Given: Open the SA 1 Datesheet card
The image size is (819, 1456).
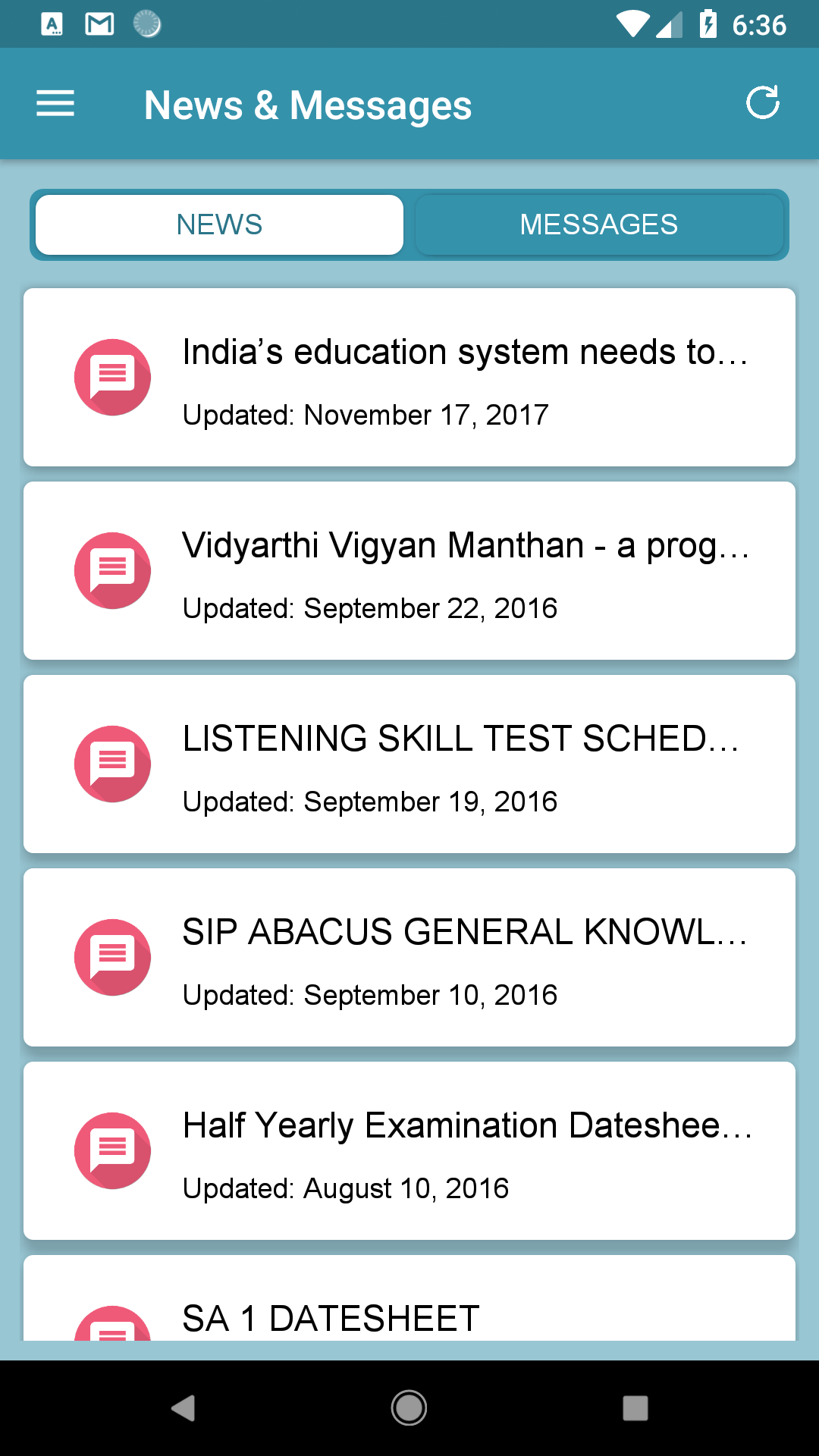Looking at the screenshot, I should [409, 1298].
